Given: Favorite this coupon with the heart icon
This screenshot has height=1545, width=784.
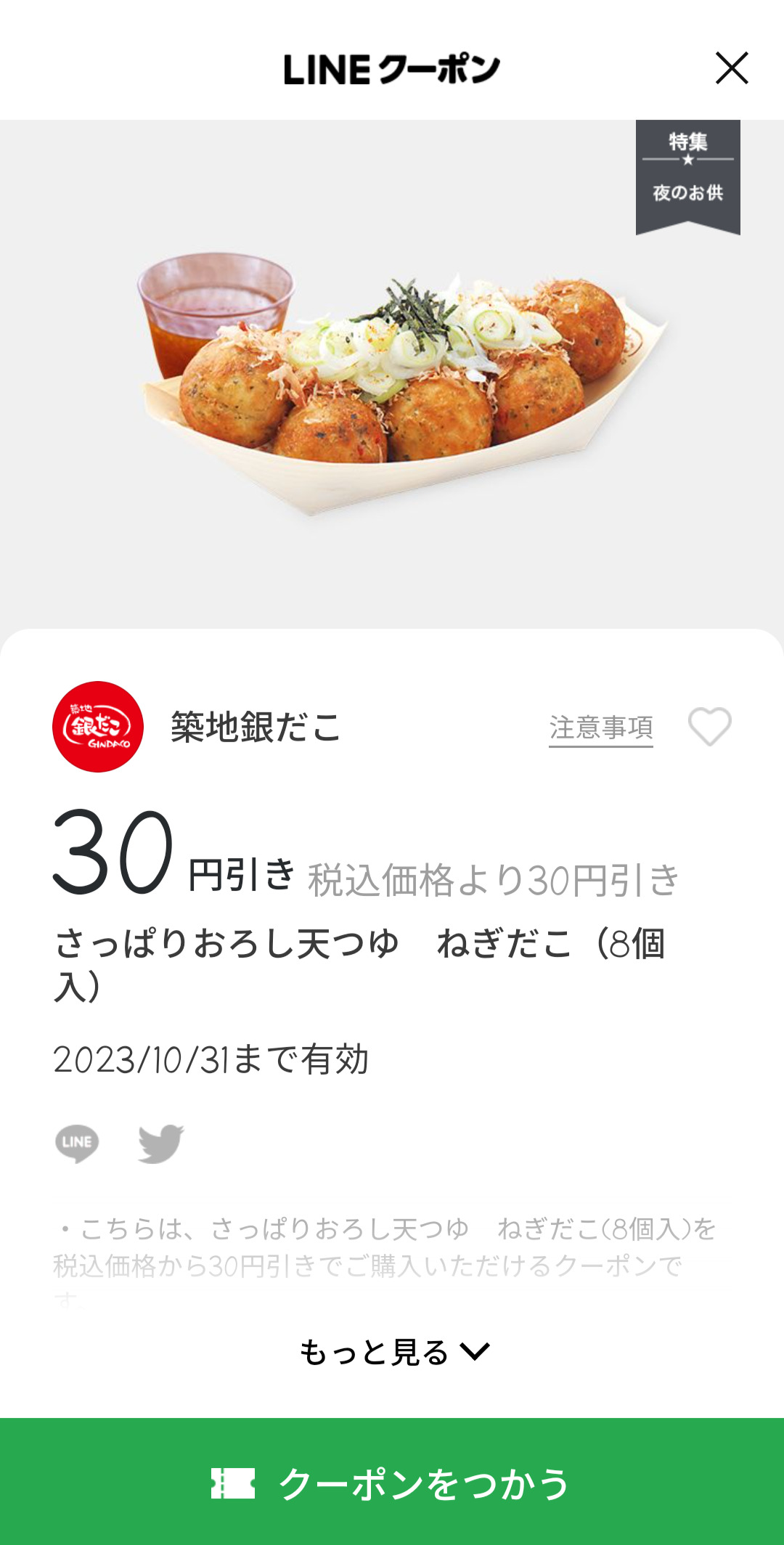Looking at the screenshot, I should point(709,726).
